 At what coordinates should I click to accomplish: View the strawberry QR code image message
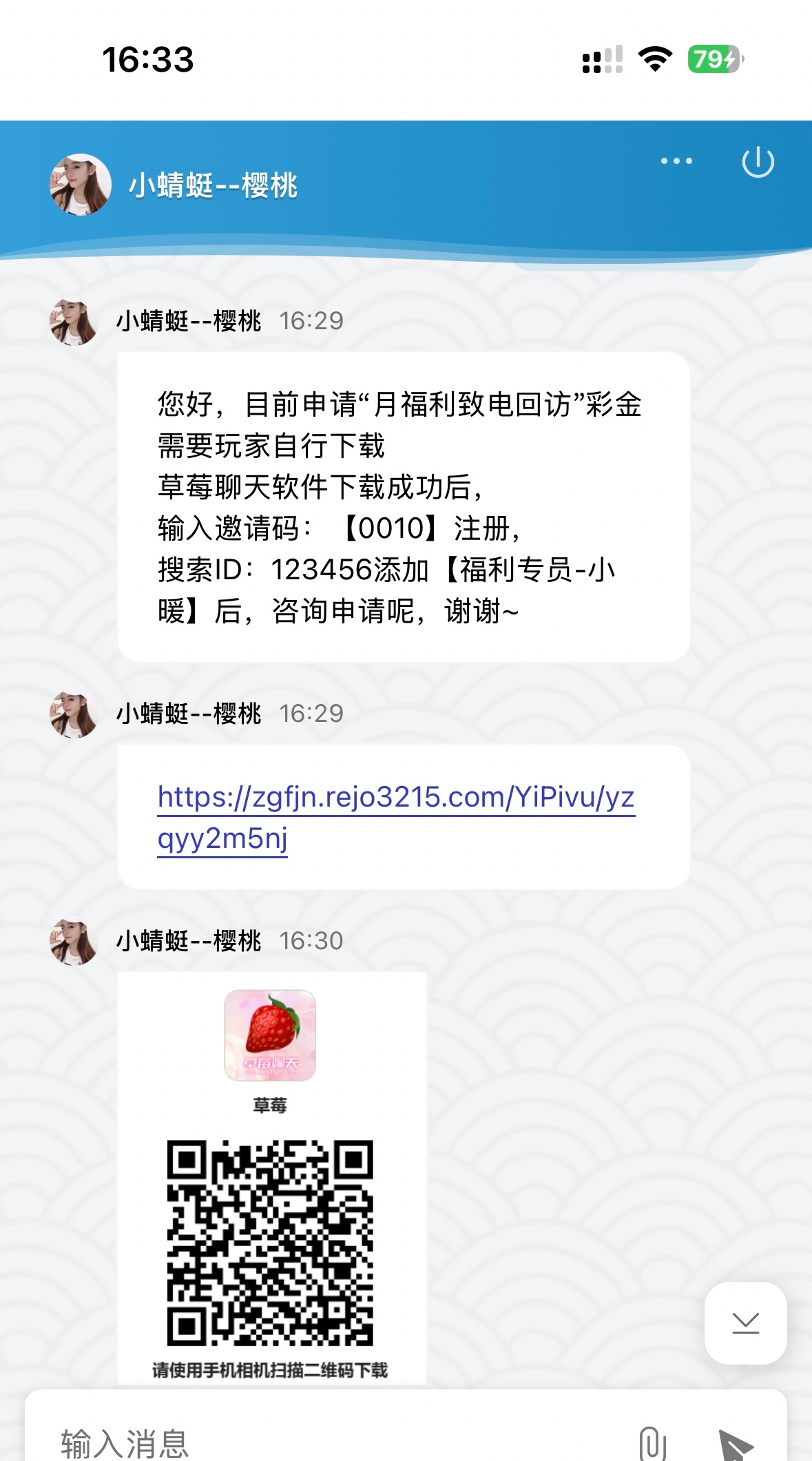[x=271, y=1178]
